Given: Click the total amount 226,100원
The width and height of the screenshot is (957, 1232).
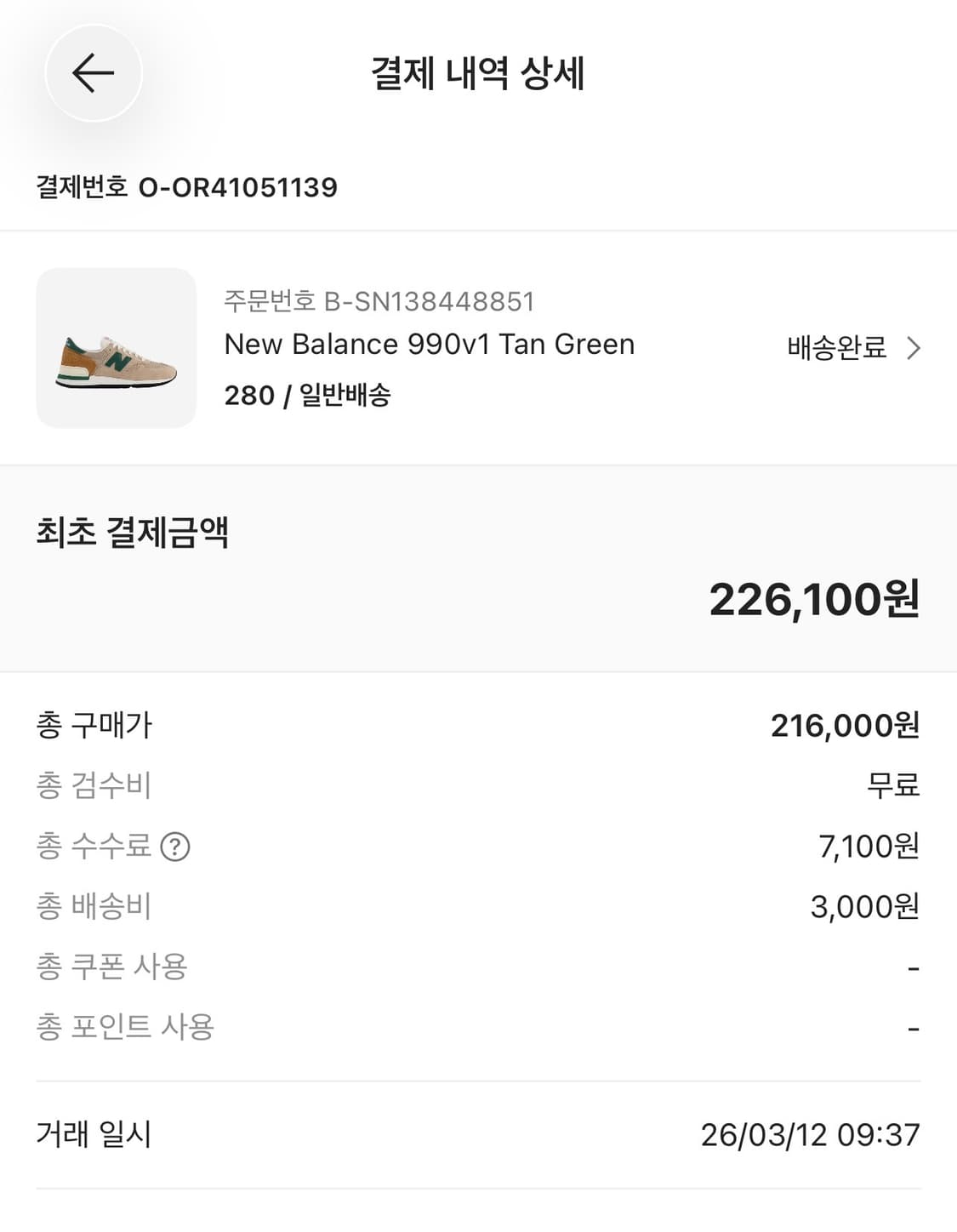Looking at the screenshot, I should coord(814,600).
